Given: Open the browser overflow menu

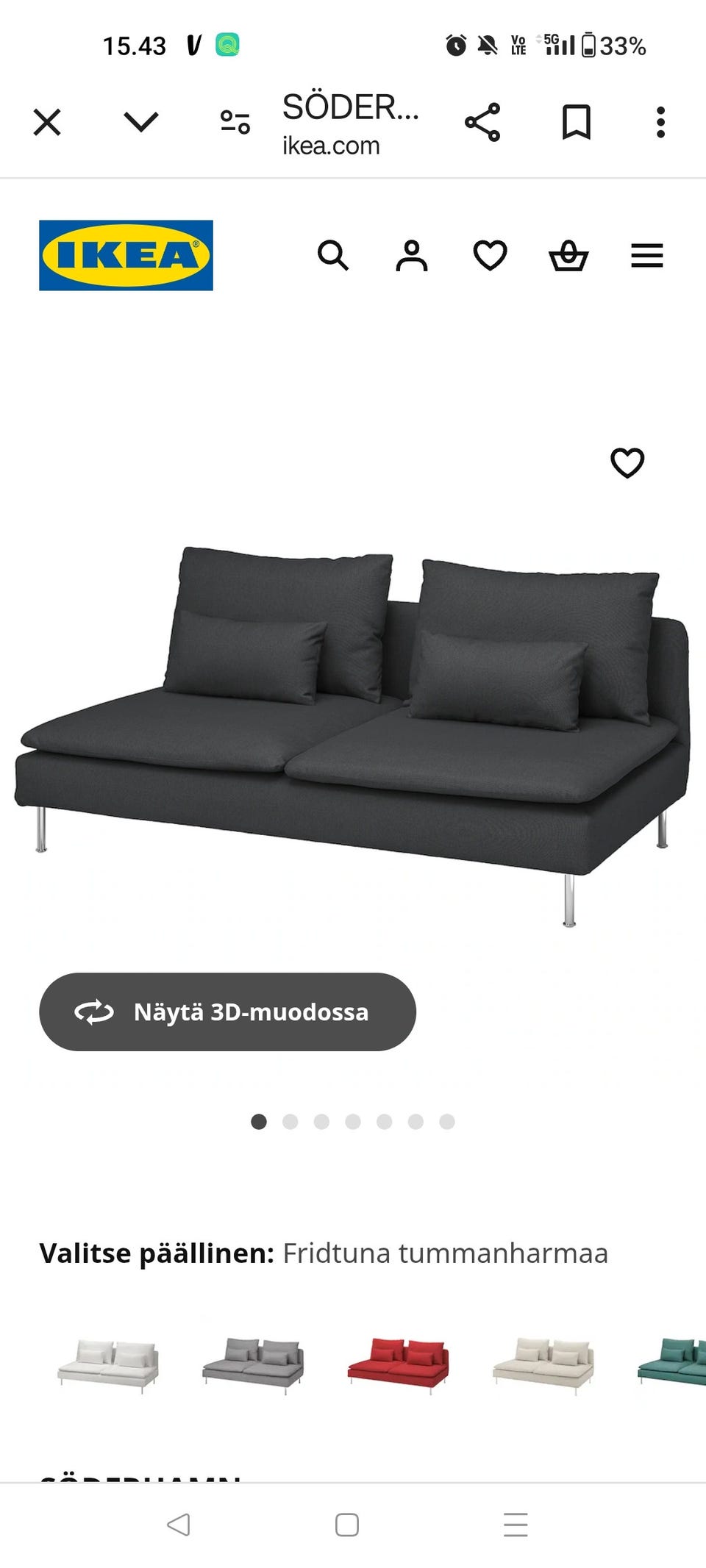Looking at the screenshot, I should [x=660, y=121].
